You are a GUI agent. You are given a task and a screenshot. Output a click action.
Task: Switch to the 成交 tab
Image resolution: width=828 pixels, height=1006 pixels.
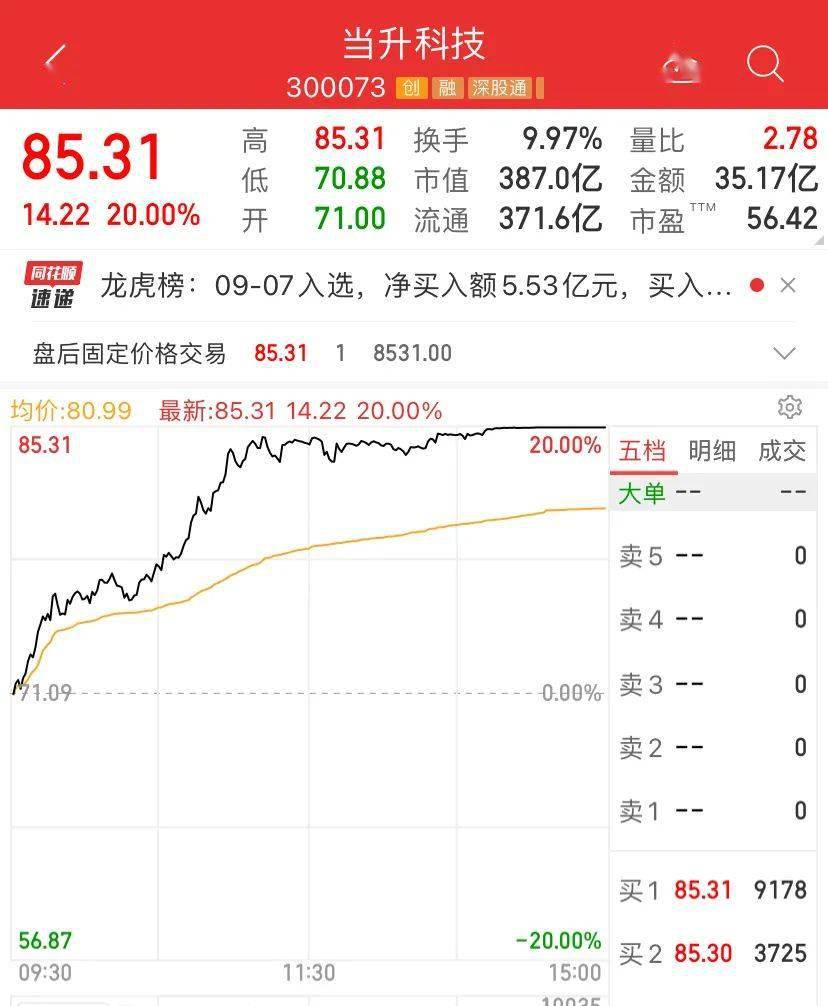coord(781,451)
